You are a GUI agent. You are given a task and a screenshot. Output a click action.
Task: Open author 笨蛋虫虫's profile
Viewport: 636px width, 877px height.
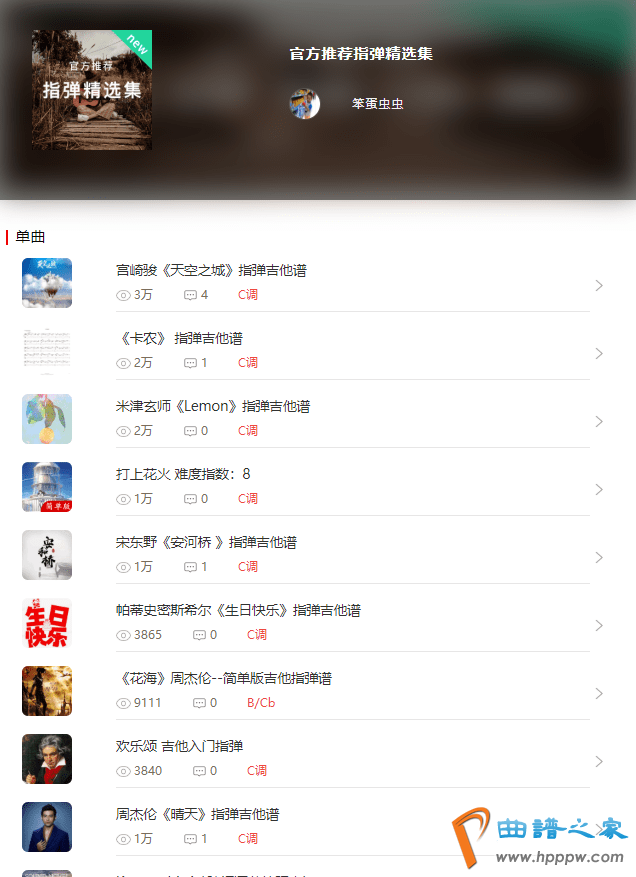pyautogui.click(x=377, y=104)
